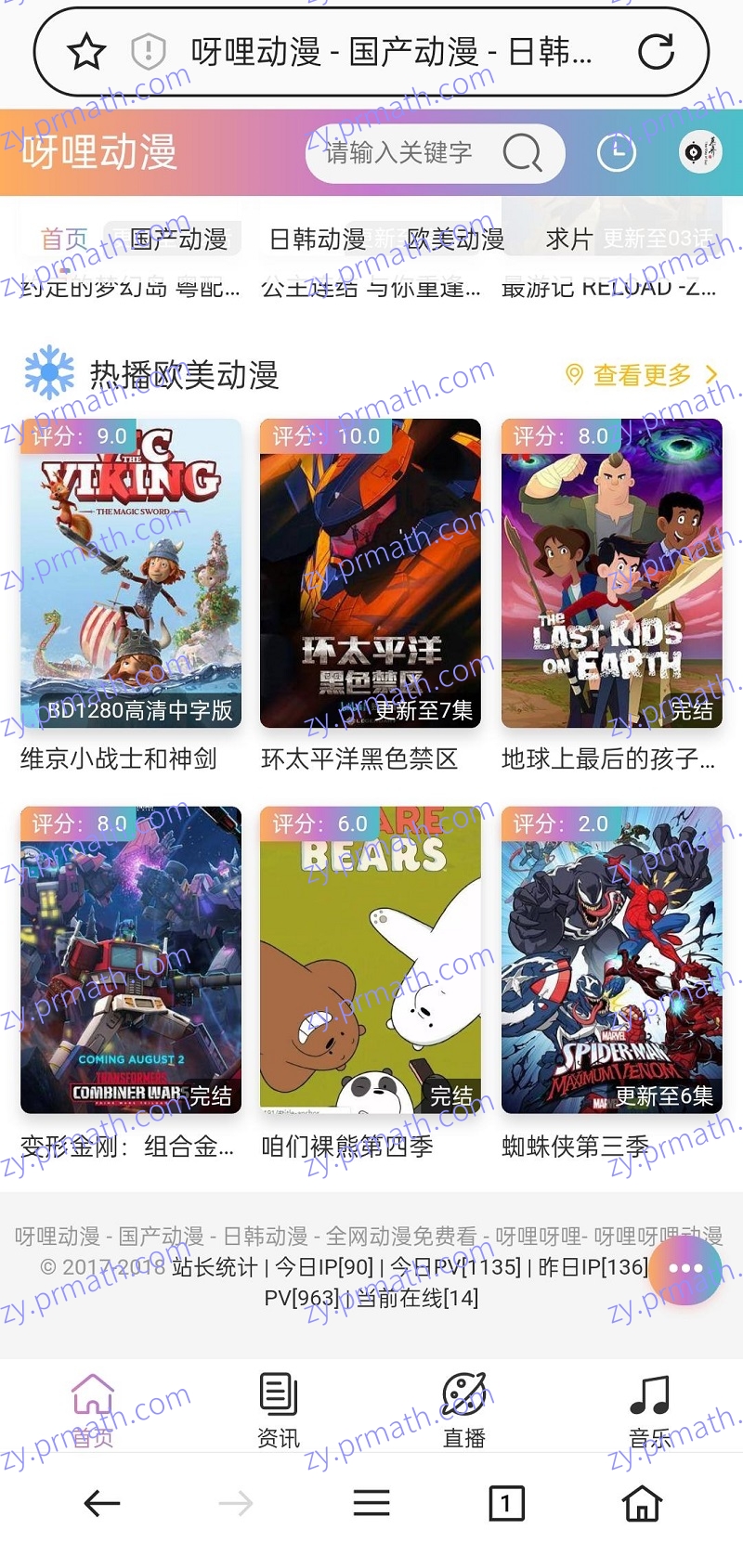
Task: Open the browser hamburger menu
Action: point(371,1502)
